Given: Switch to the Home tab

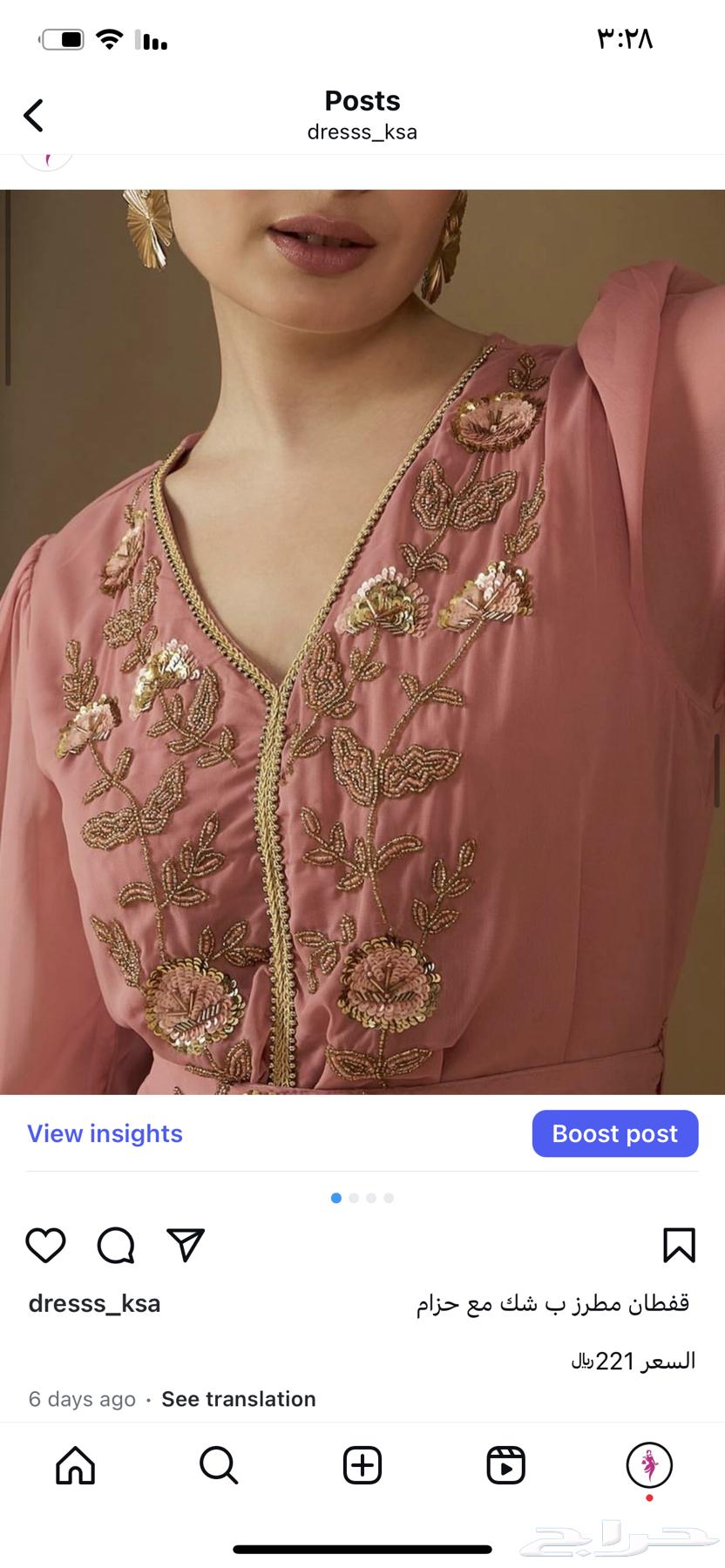Looking at the screenshot, I should tap(75, 1465).
